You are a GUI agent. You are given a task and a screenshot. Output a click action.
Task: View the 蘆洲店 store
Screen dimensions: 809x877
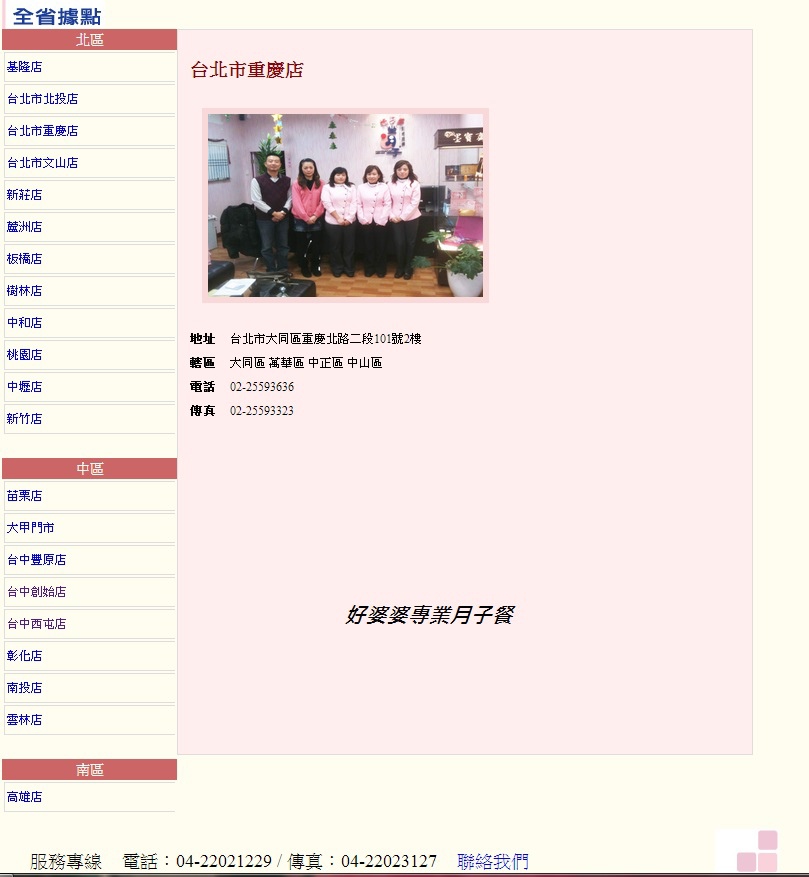pyautogui.click(x=24, y=227)
